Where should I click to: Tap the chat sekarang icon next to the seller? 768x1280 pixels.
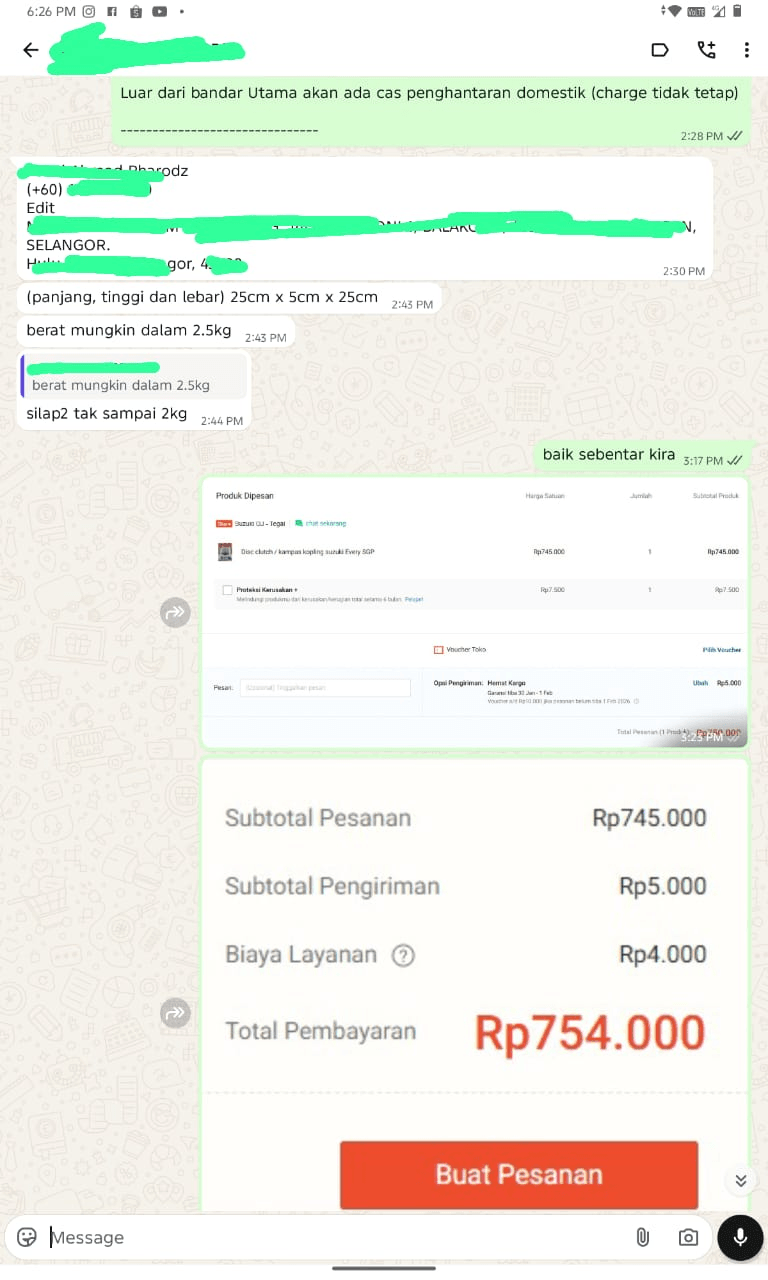[297, 522]
